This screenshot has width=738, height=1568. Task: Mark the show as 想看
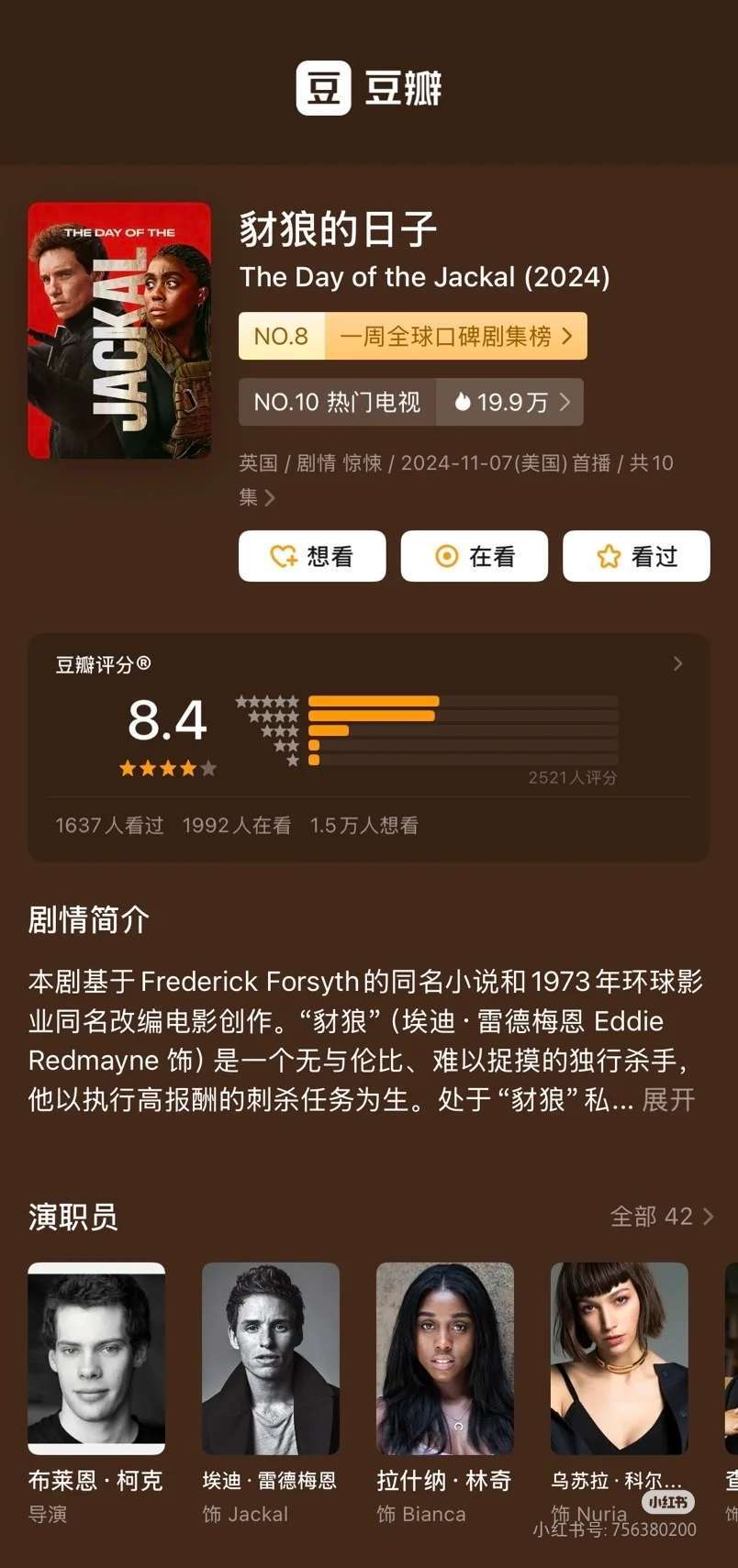click(312, 556)
